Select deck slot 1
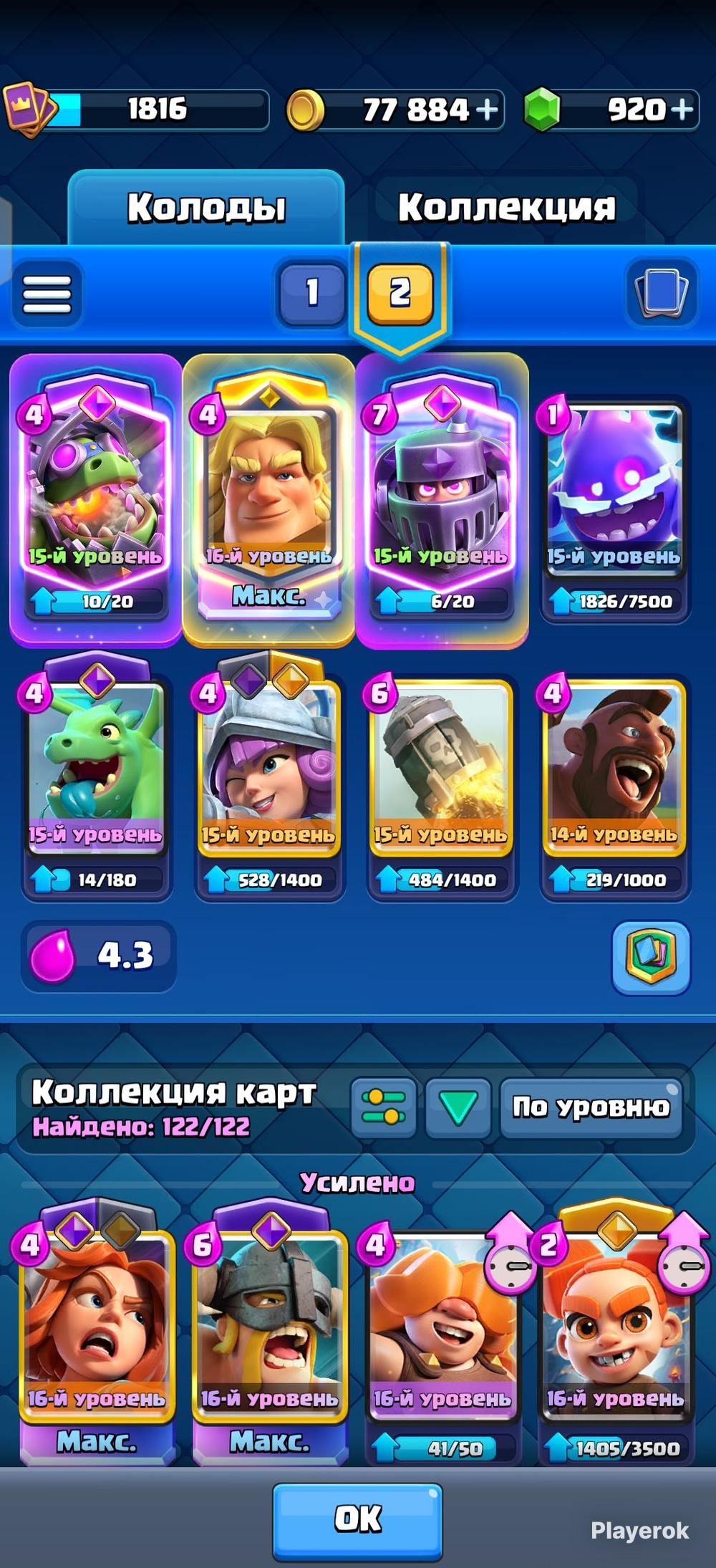Image resolution: width=716 pixels, height=1568 pixels. pos(311,293)
